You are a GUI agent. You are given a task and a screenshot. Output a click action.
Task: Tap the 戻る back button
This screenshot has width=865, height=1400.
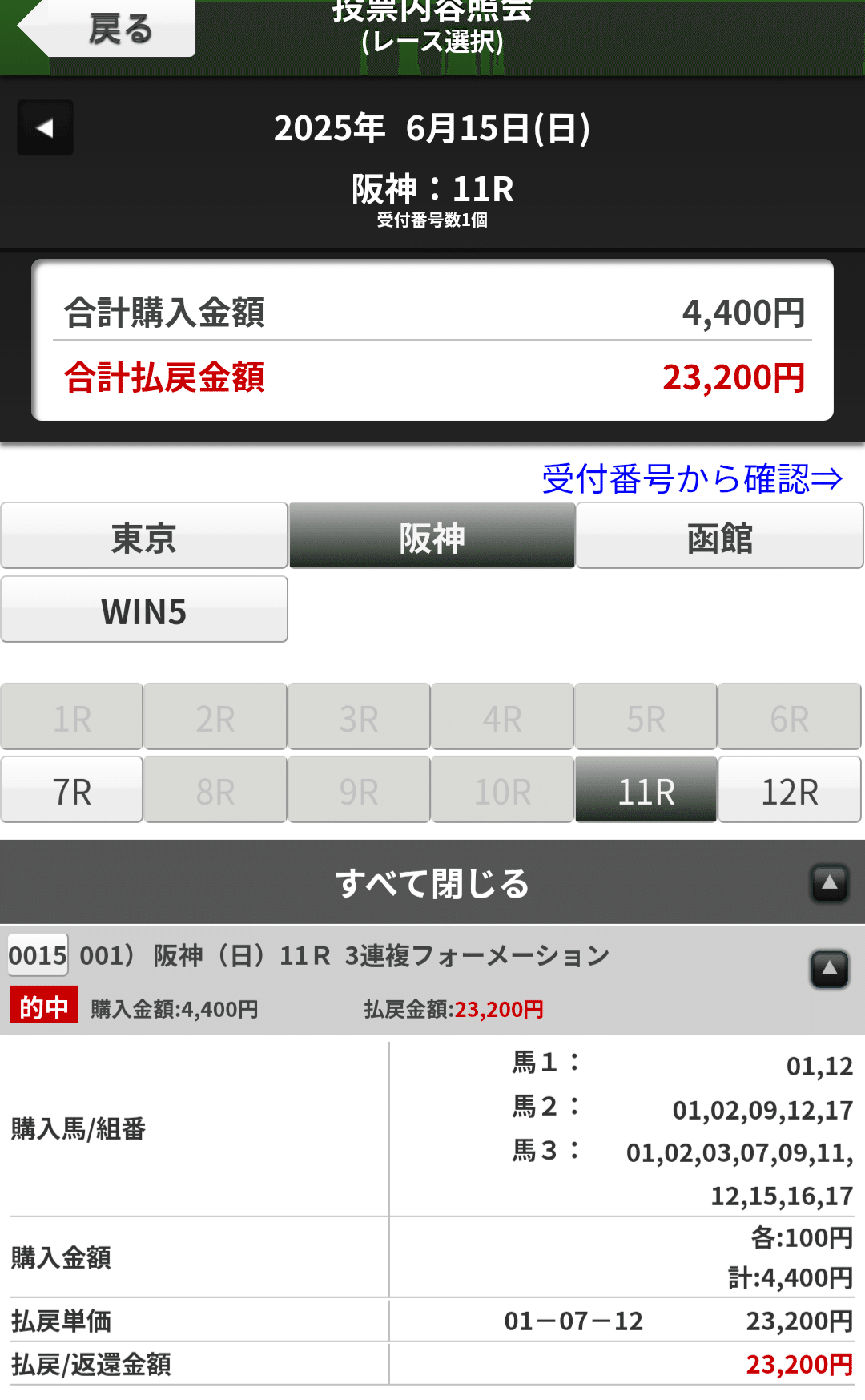point(107,28)
